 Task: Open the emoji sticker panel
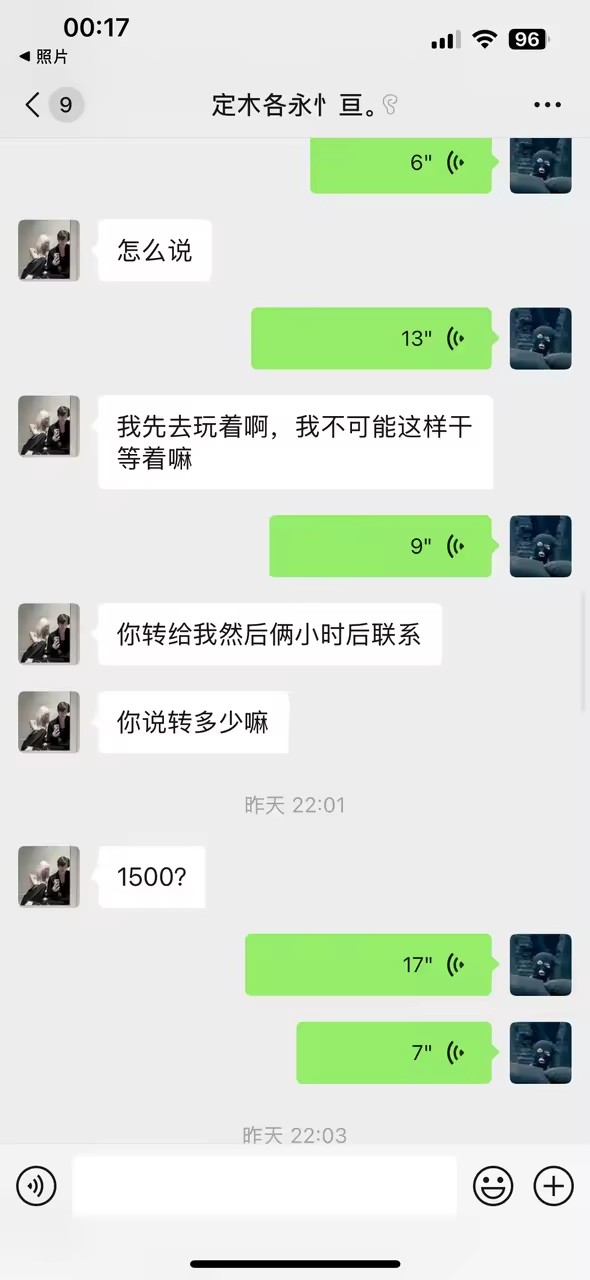pos(493,1186)
